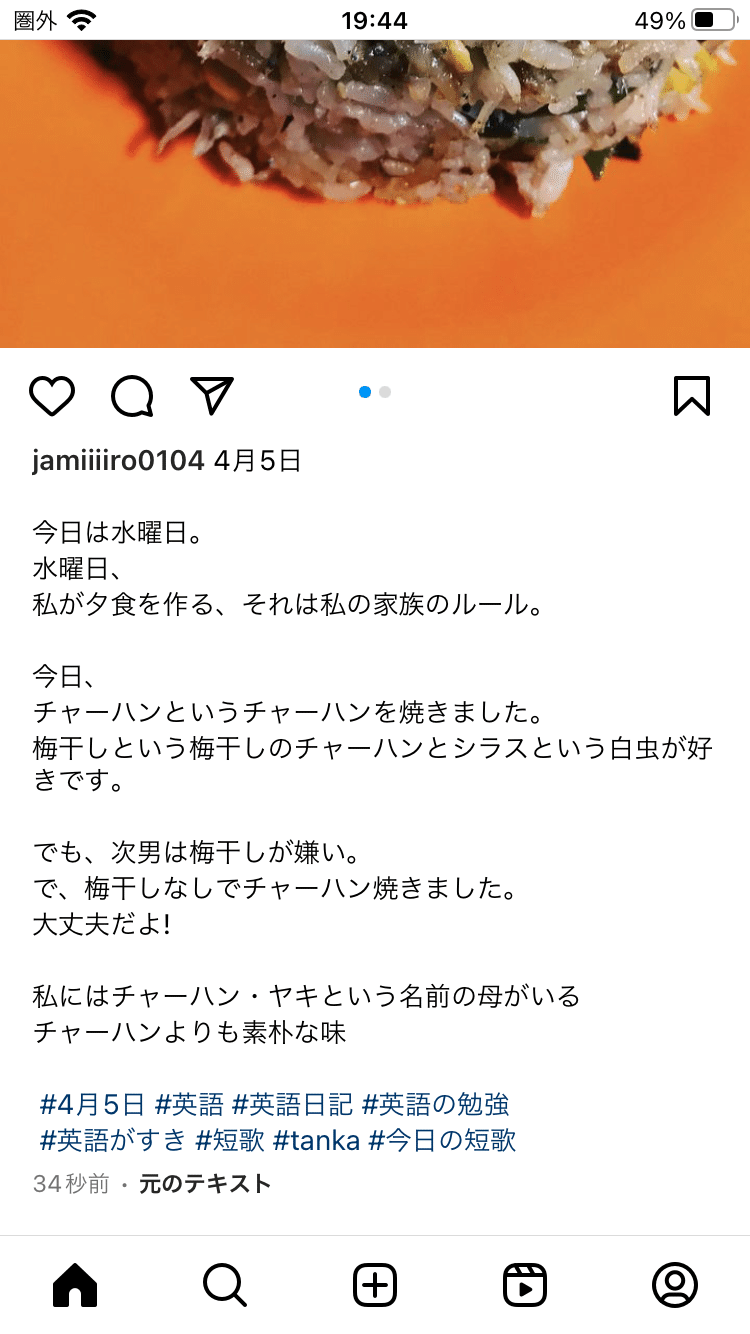
Task: Open the #tanka hashtag
Action: click(316, 1140)
